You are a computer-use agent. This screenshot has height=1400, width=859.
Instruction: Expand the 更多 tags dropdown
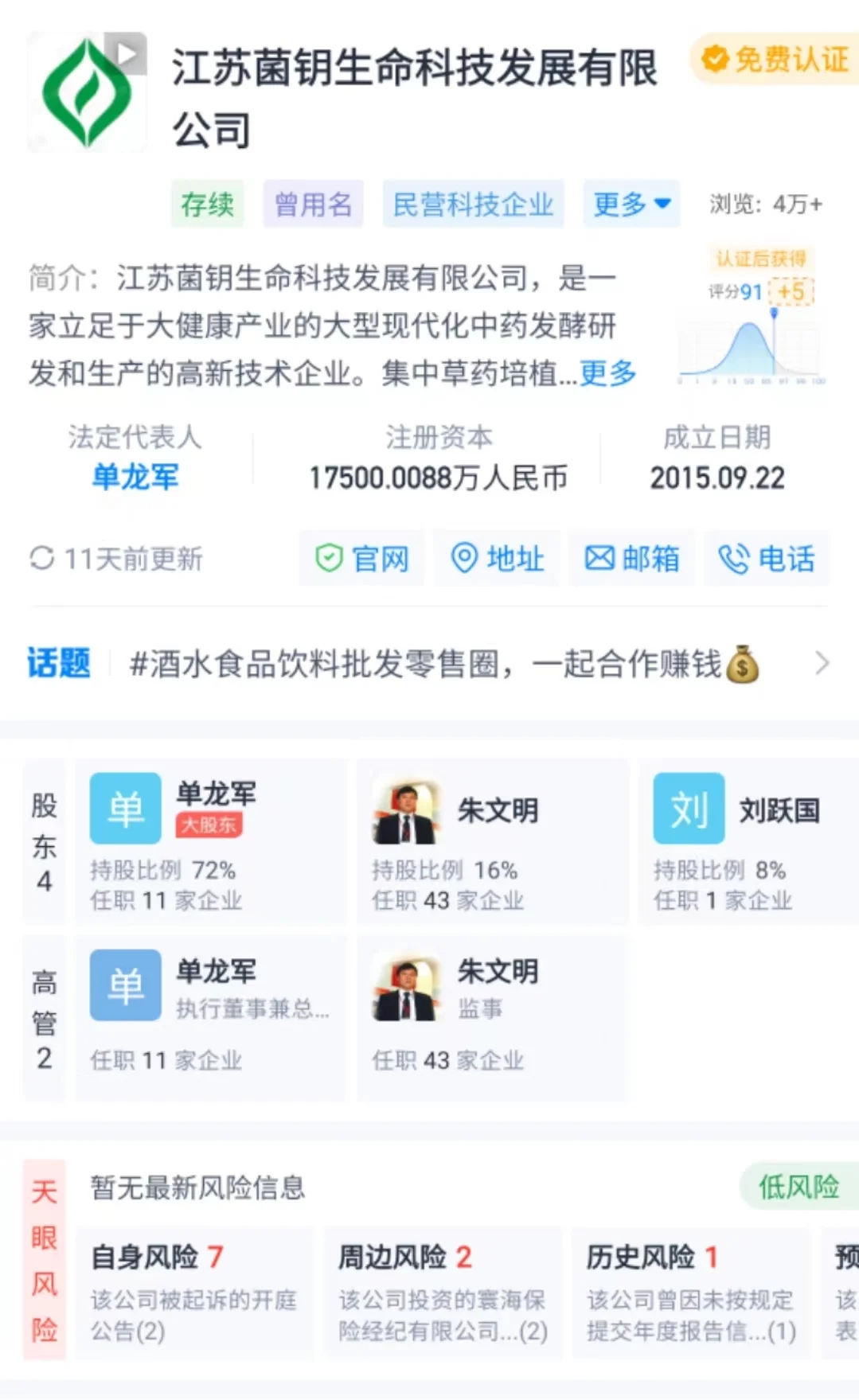[631, 205]
